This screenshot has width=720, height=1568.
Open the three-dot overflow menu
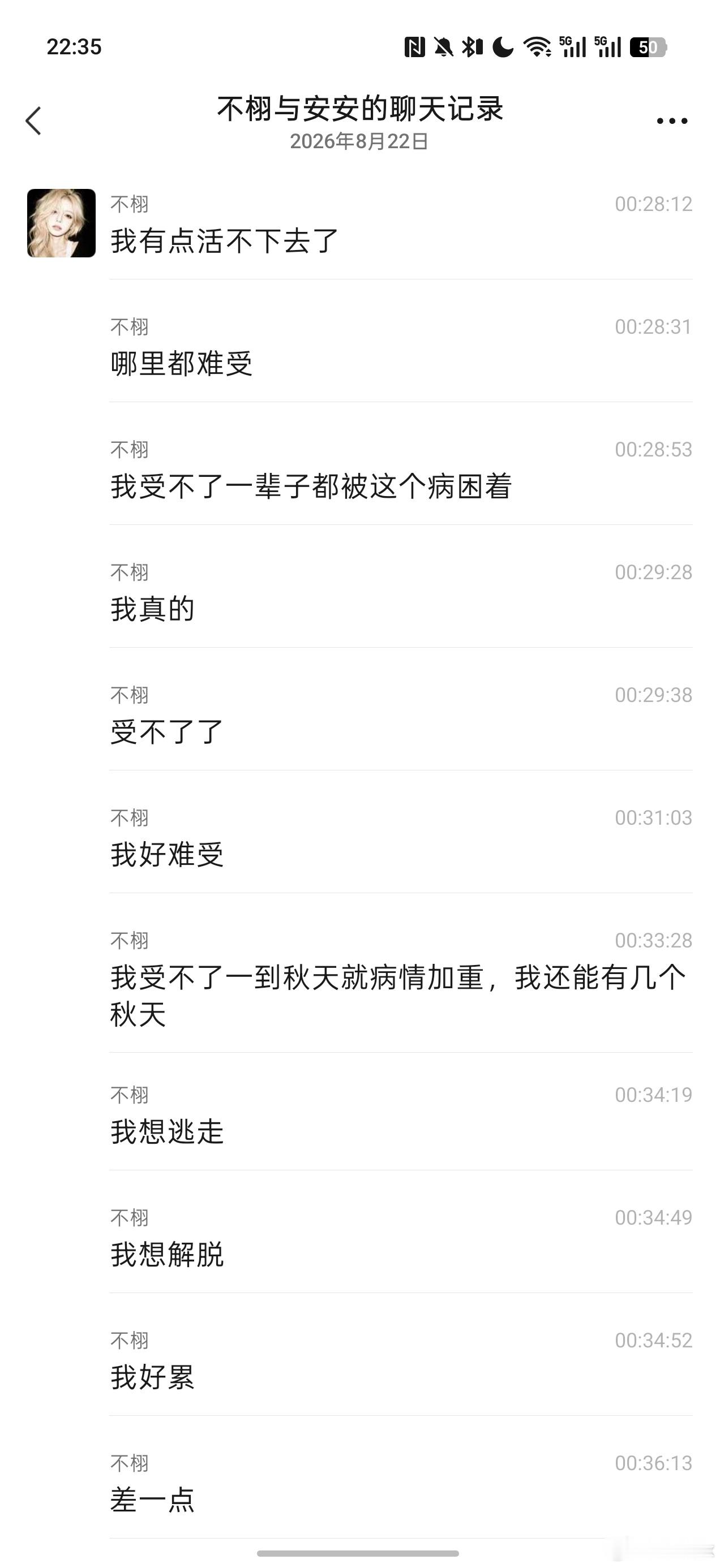(x=672, y=121)
